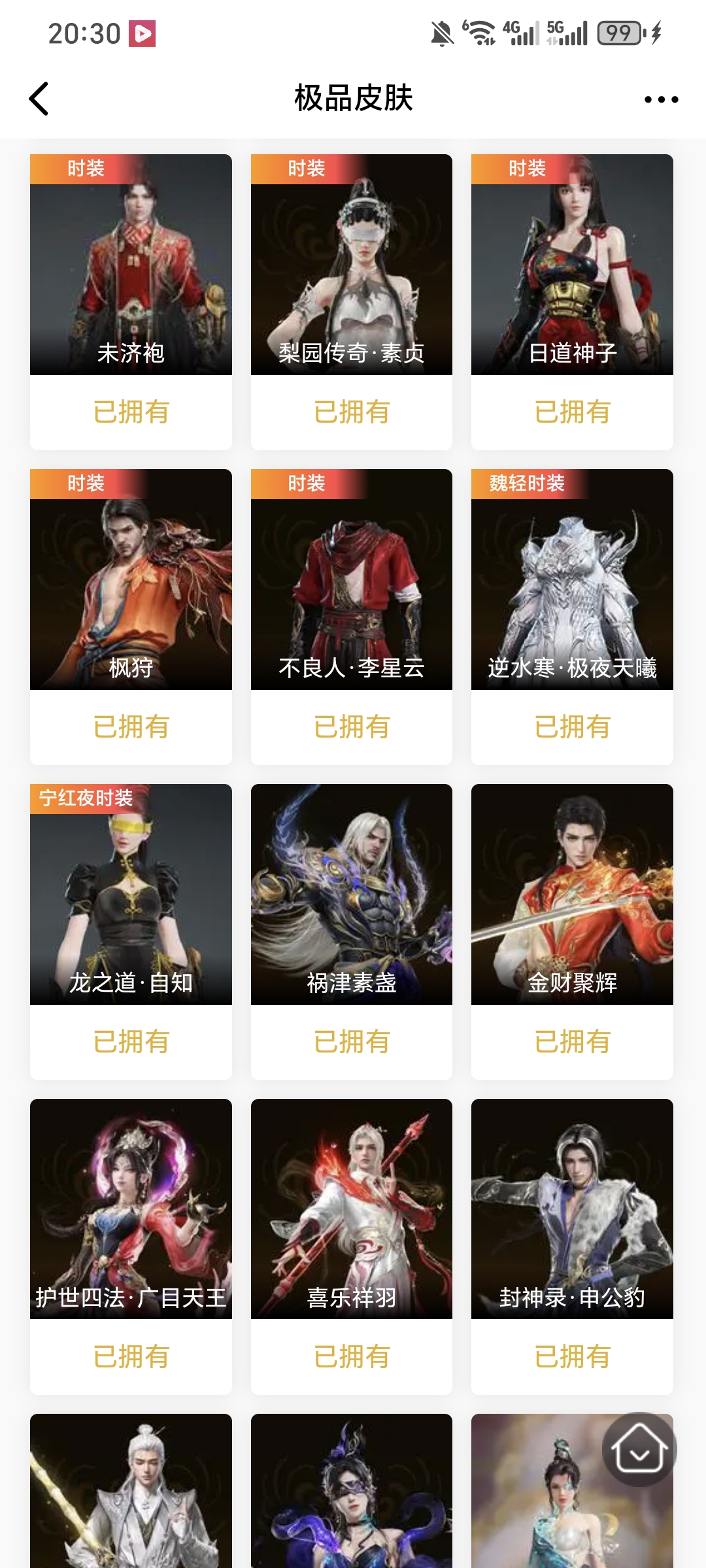This screenshot has height=1568, width=706.
Task: Open the 未济袍 skin card
Action: pos(131,265)
